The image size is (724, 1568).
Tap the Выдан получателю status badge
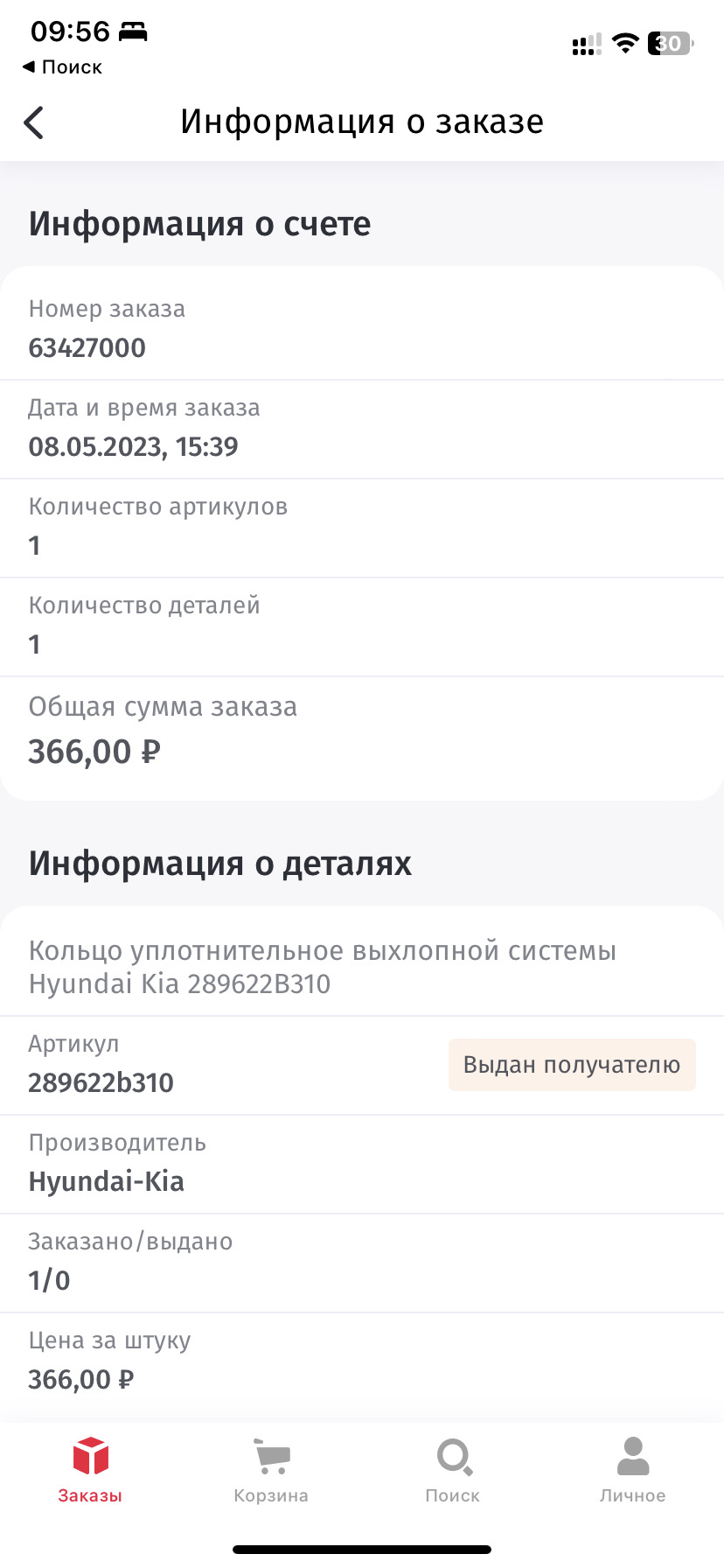point(571,1065)
